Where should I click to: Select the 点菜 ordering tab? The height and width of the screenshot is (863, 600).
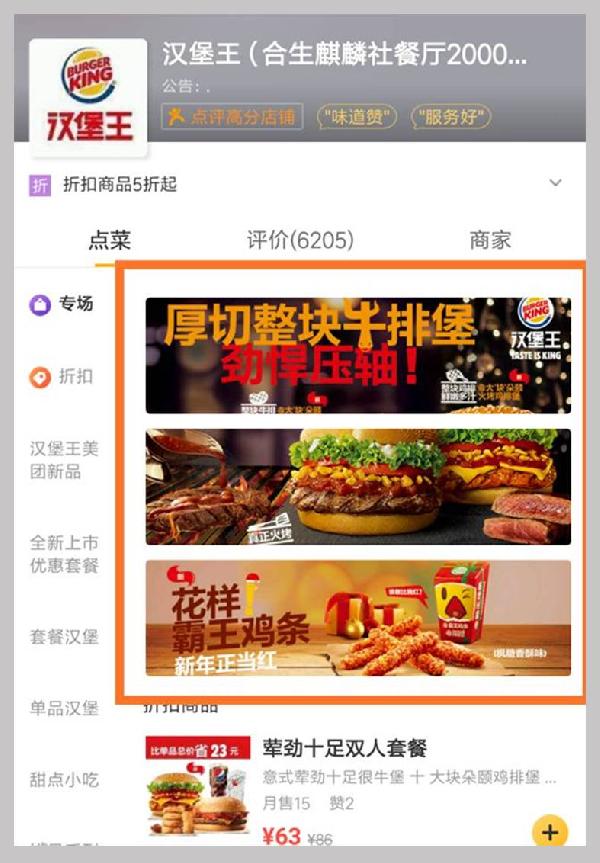(x=110, y=240)
